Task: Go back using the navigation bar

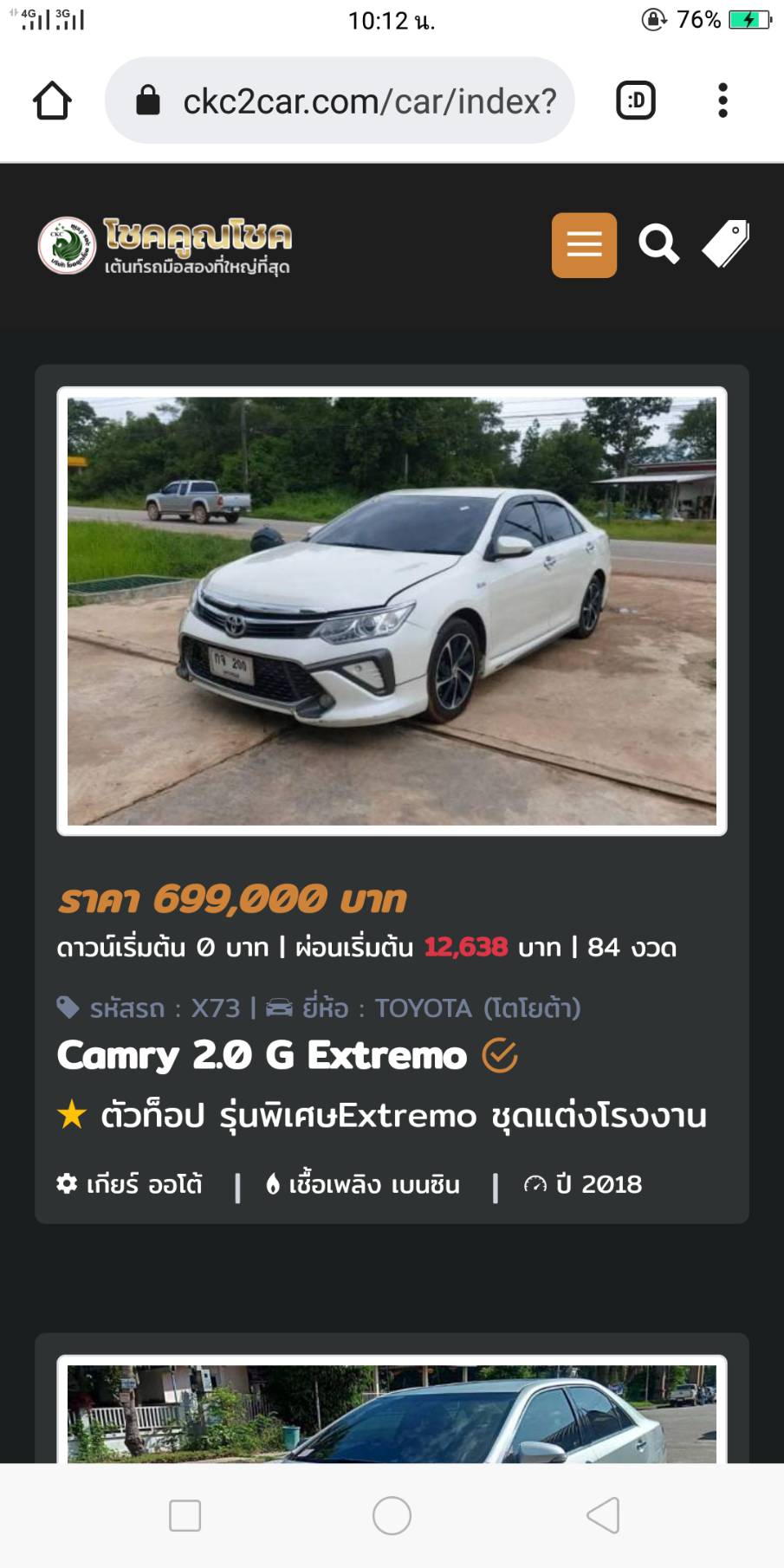Action: pyautogui.click(x=602, y=1515)
